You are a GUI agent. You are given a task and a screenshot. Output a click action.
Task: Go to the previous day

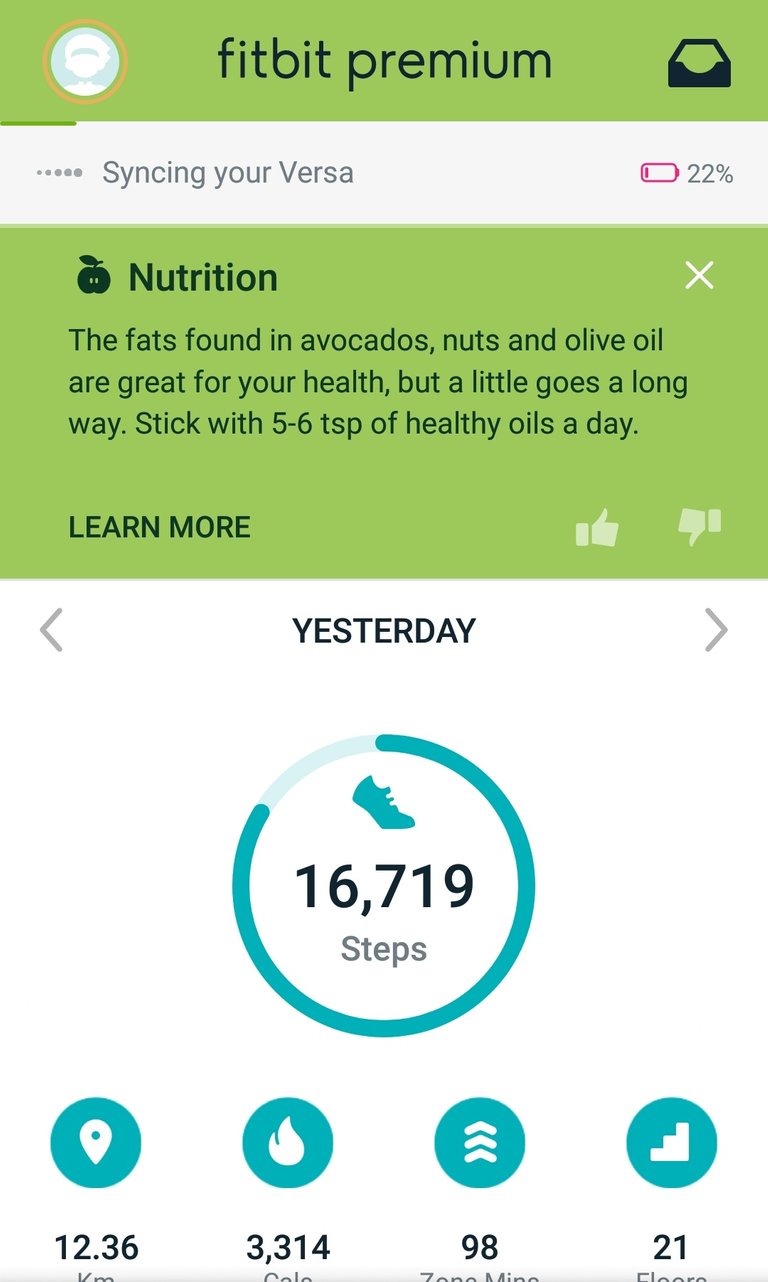(51, 630)
